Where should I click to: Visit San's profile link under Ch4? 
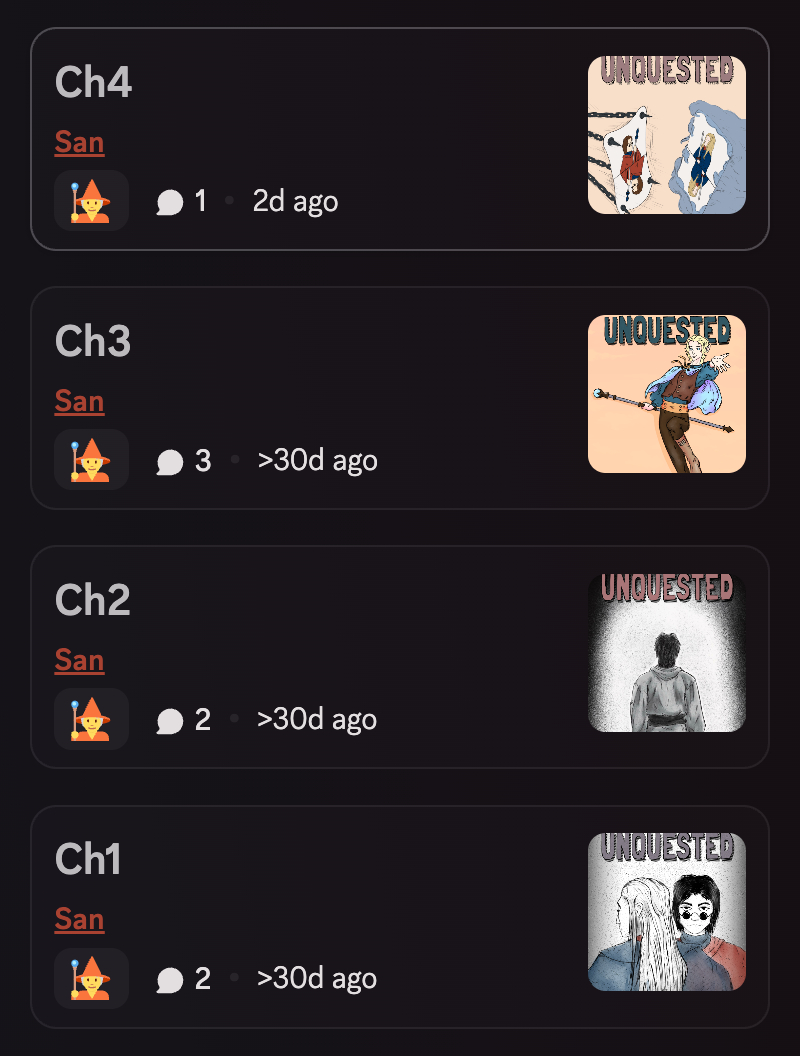pos(79,142)
